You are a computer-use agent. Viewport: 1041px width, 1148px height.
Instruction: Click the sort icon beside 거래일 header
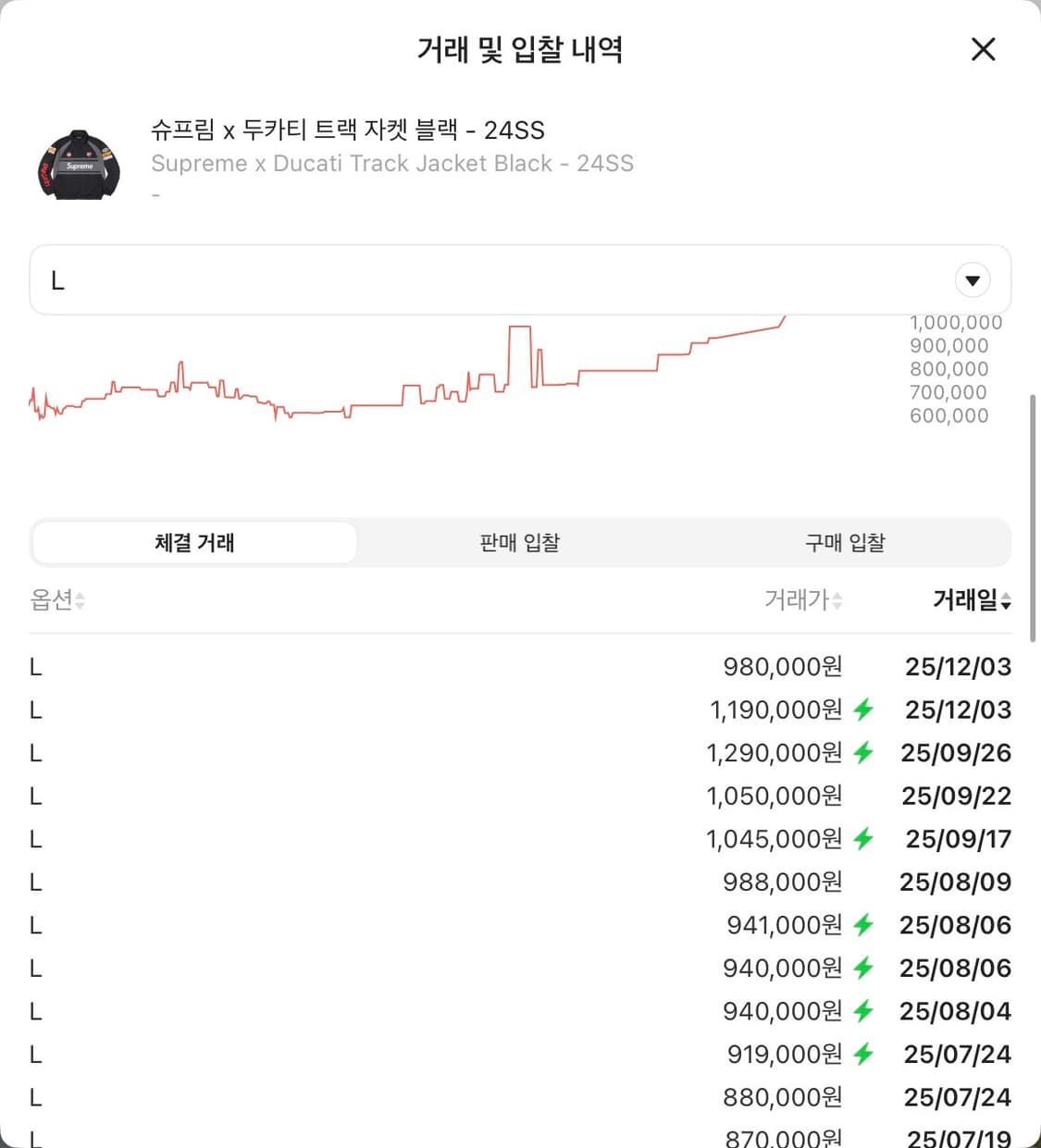point(1006,601)
